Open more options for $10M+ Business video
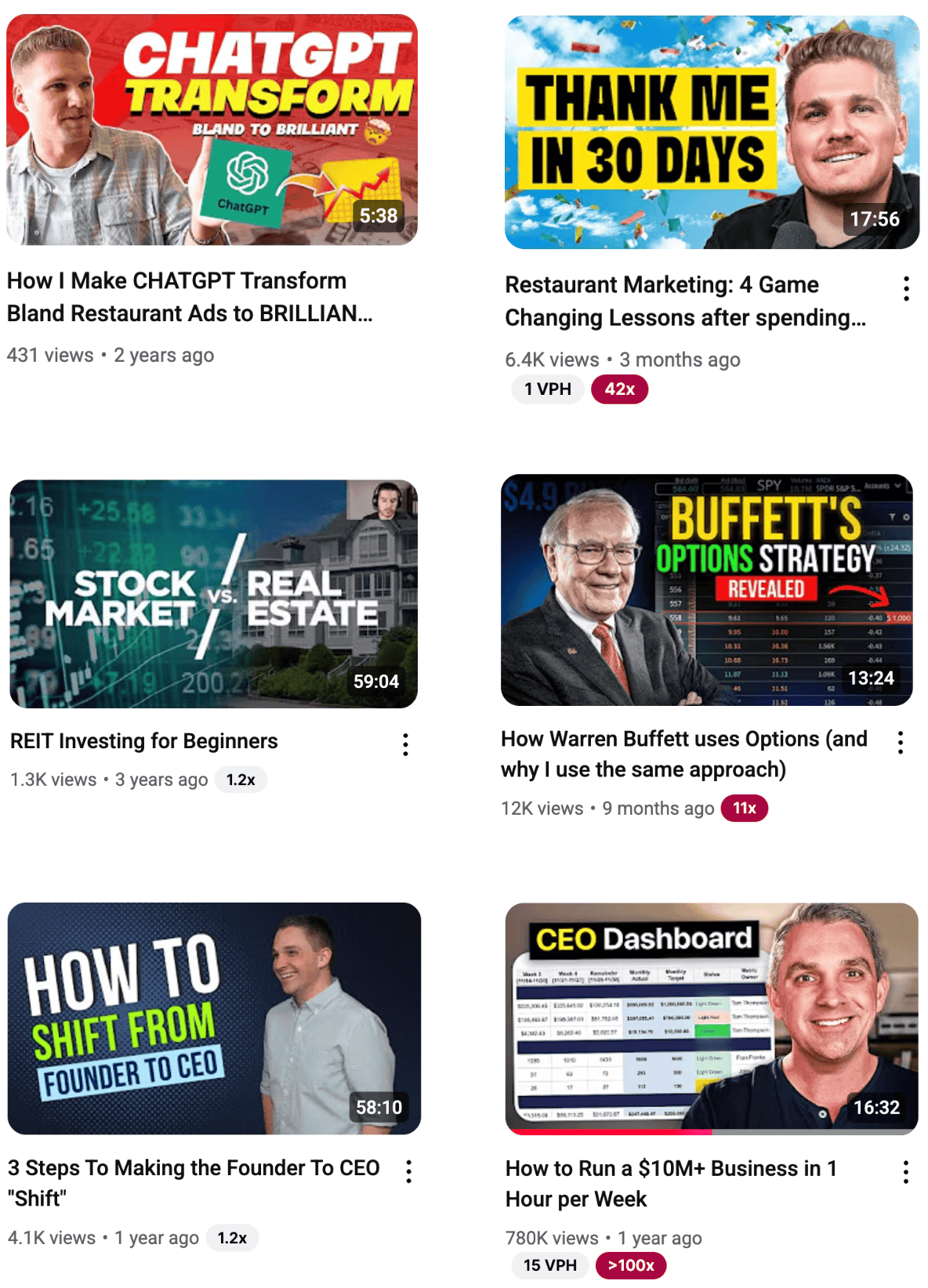This screenshot has height=1288, width=928. click(905, 1172)
